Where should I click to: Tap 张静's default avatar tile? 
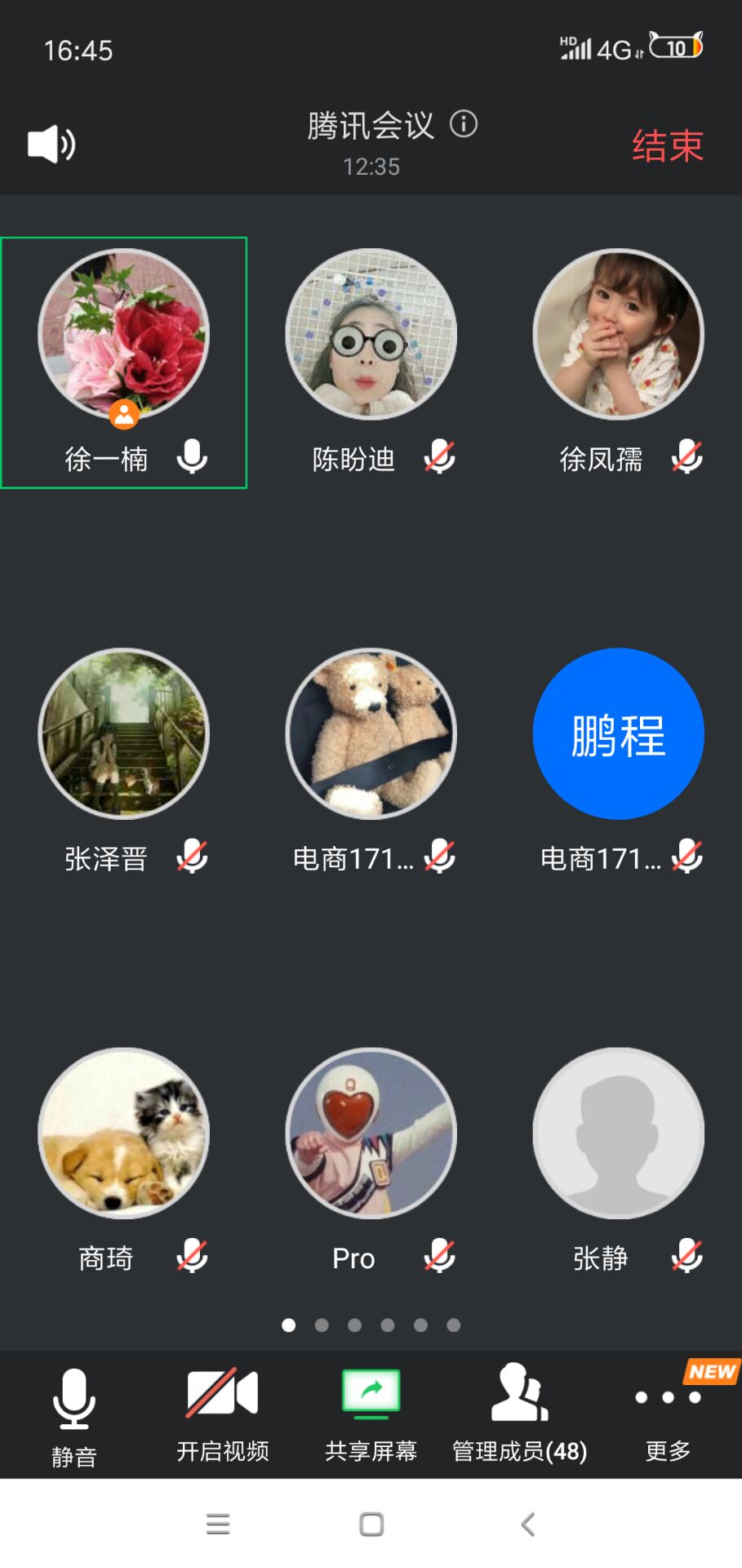point(618,1134)
